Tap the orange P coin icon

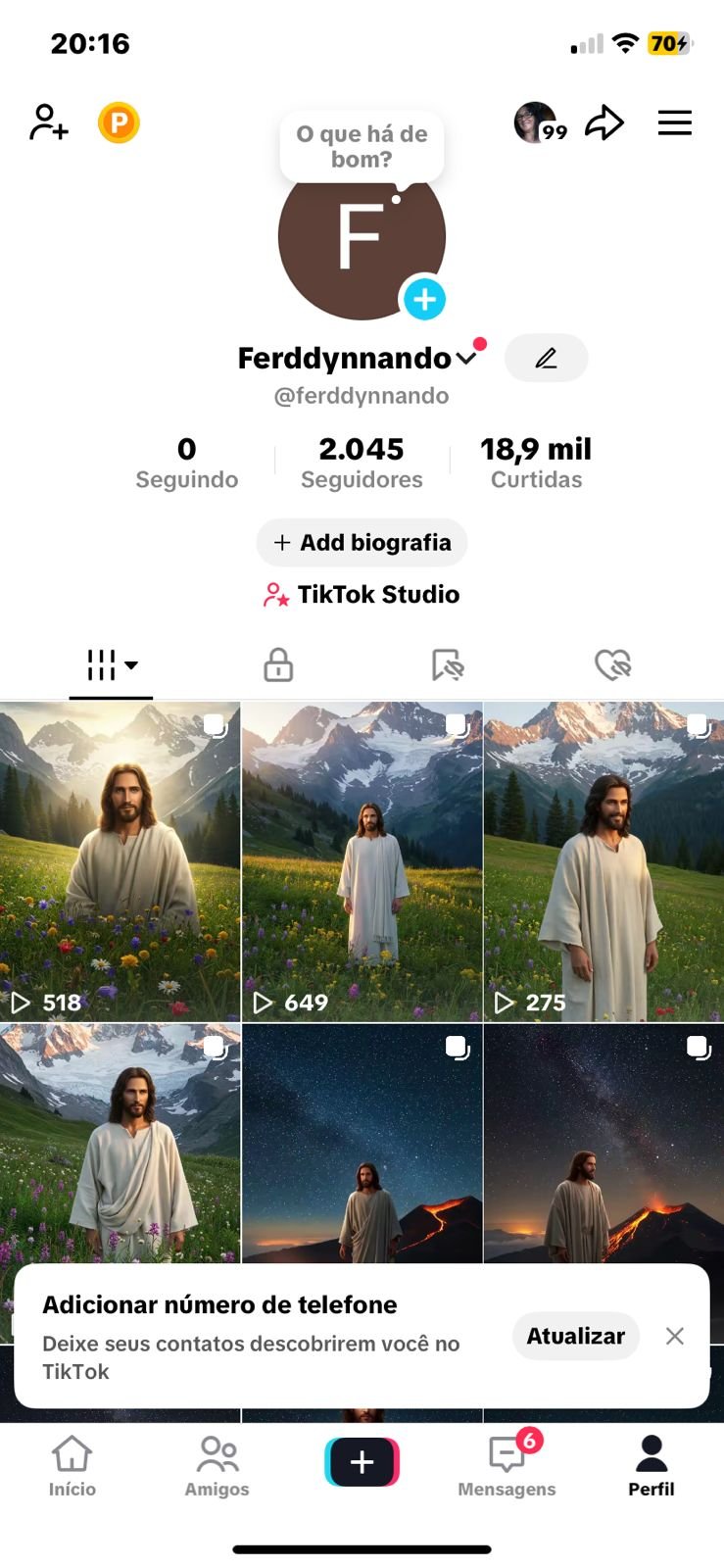(x=119, y=123)
